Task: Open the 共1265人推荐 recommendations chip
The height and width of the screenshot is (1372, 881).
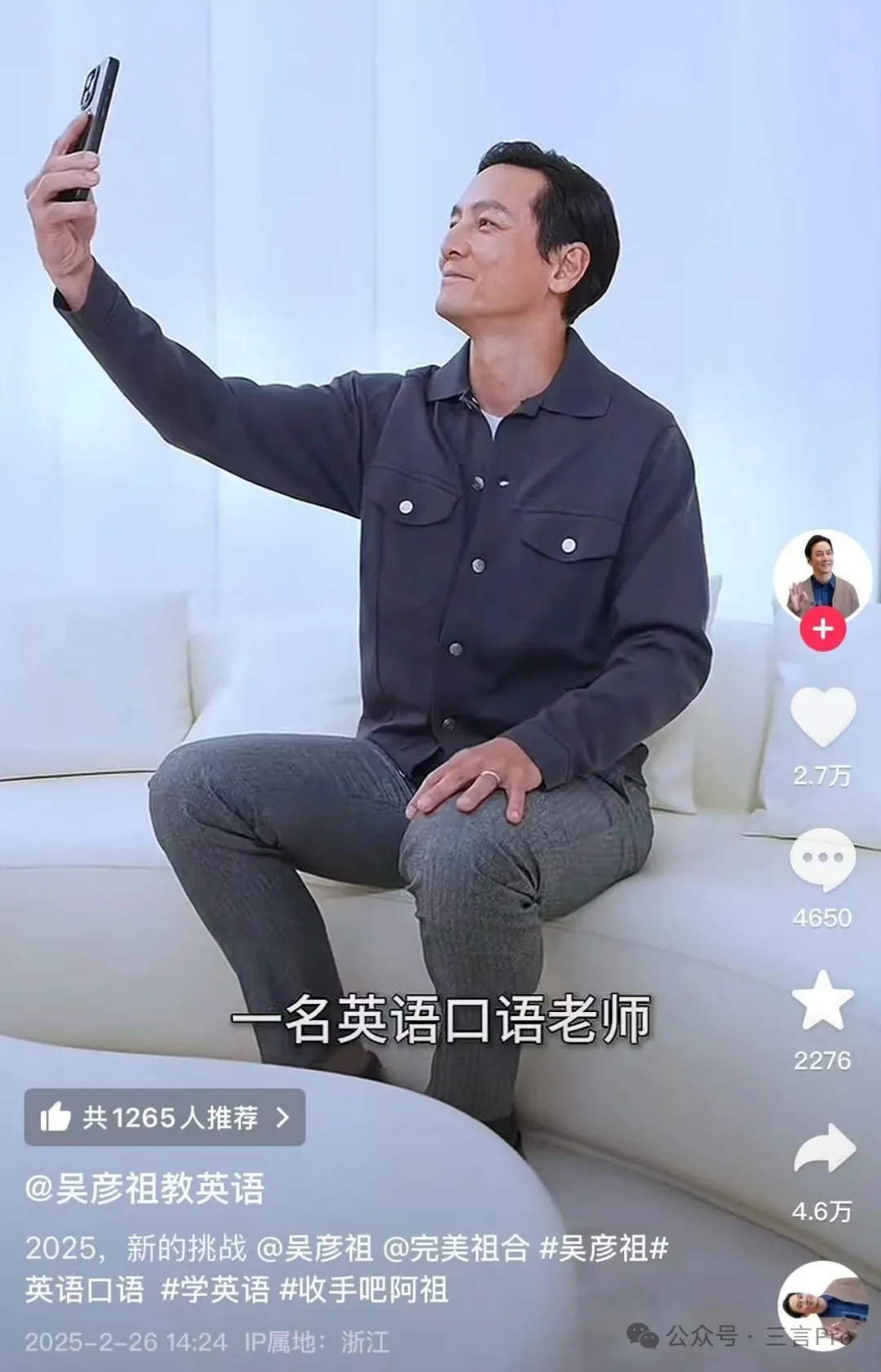Action: (x=165, y=1117)
